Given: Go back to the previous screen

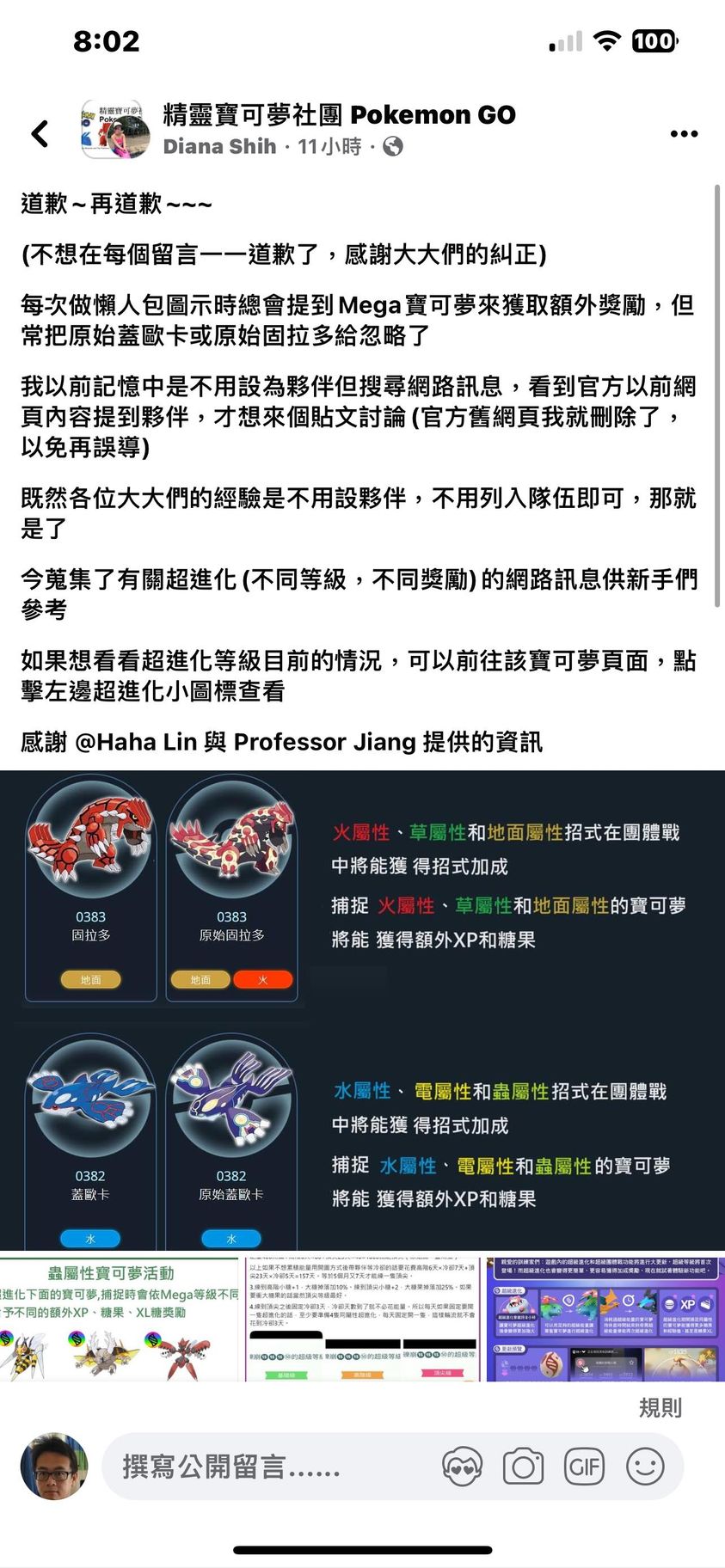Looking at the screenshot, I should [40, 133].
